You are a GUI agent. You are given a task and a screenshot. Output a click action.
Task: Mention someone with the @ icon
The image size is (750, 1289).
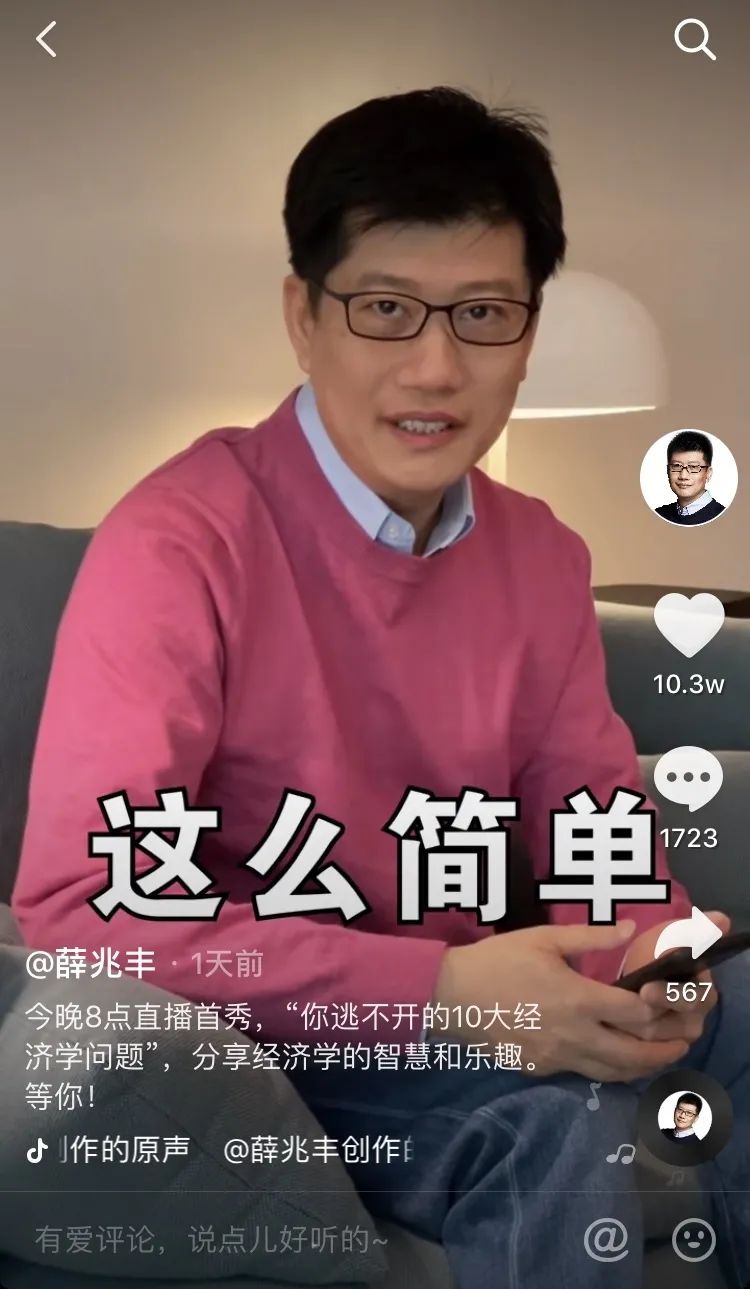607,1241
